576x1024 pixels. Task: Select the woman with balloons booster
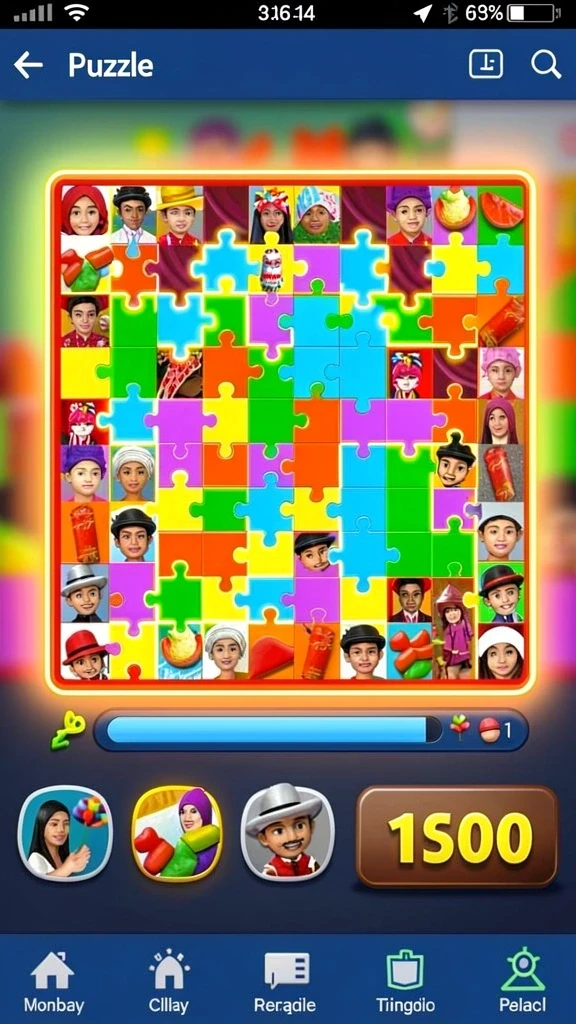tap(65, 834)
